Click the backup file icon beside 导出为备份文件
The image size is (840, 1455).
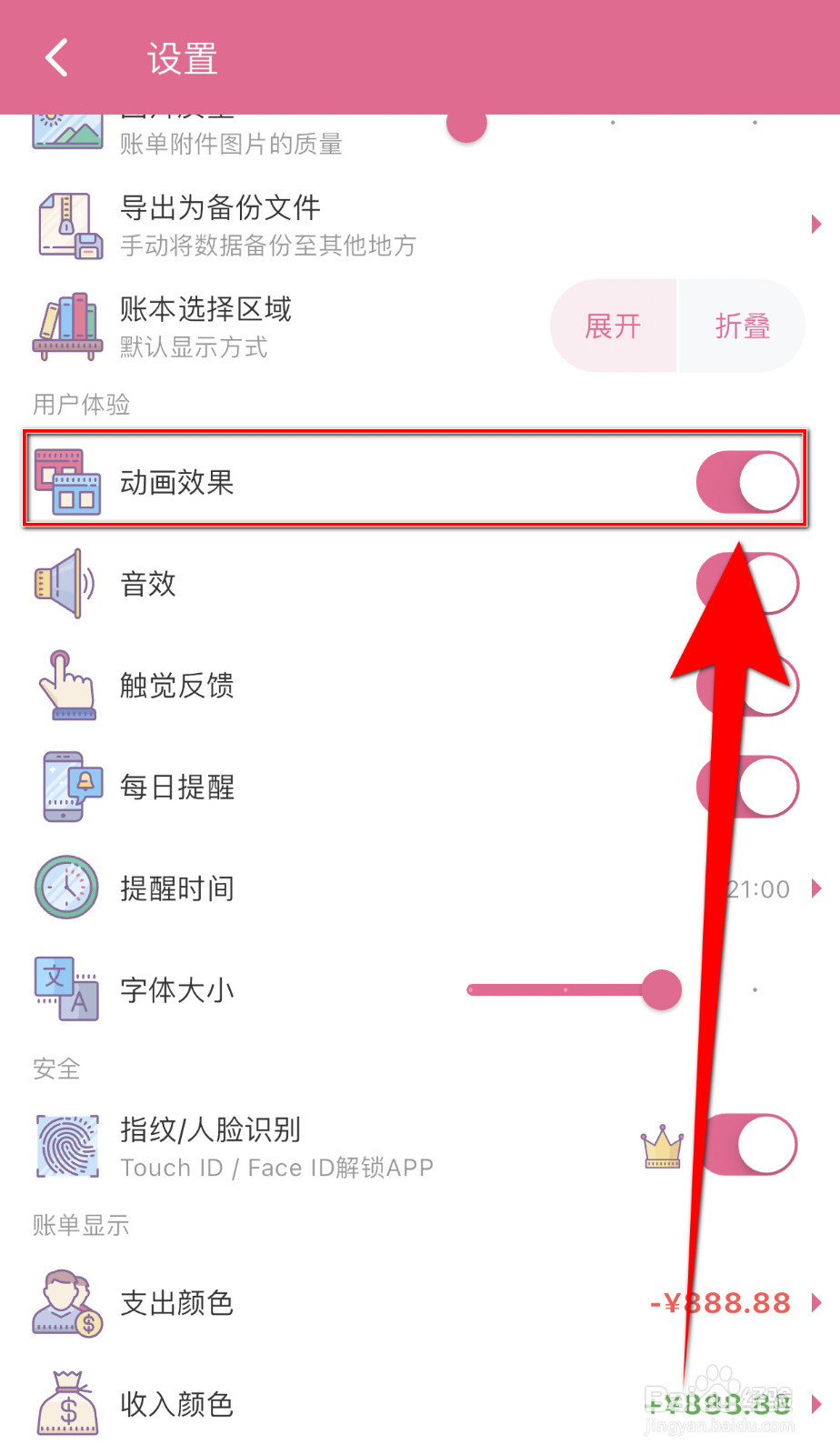coord(68,225)
